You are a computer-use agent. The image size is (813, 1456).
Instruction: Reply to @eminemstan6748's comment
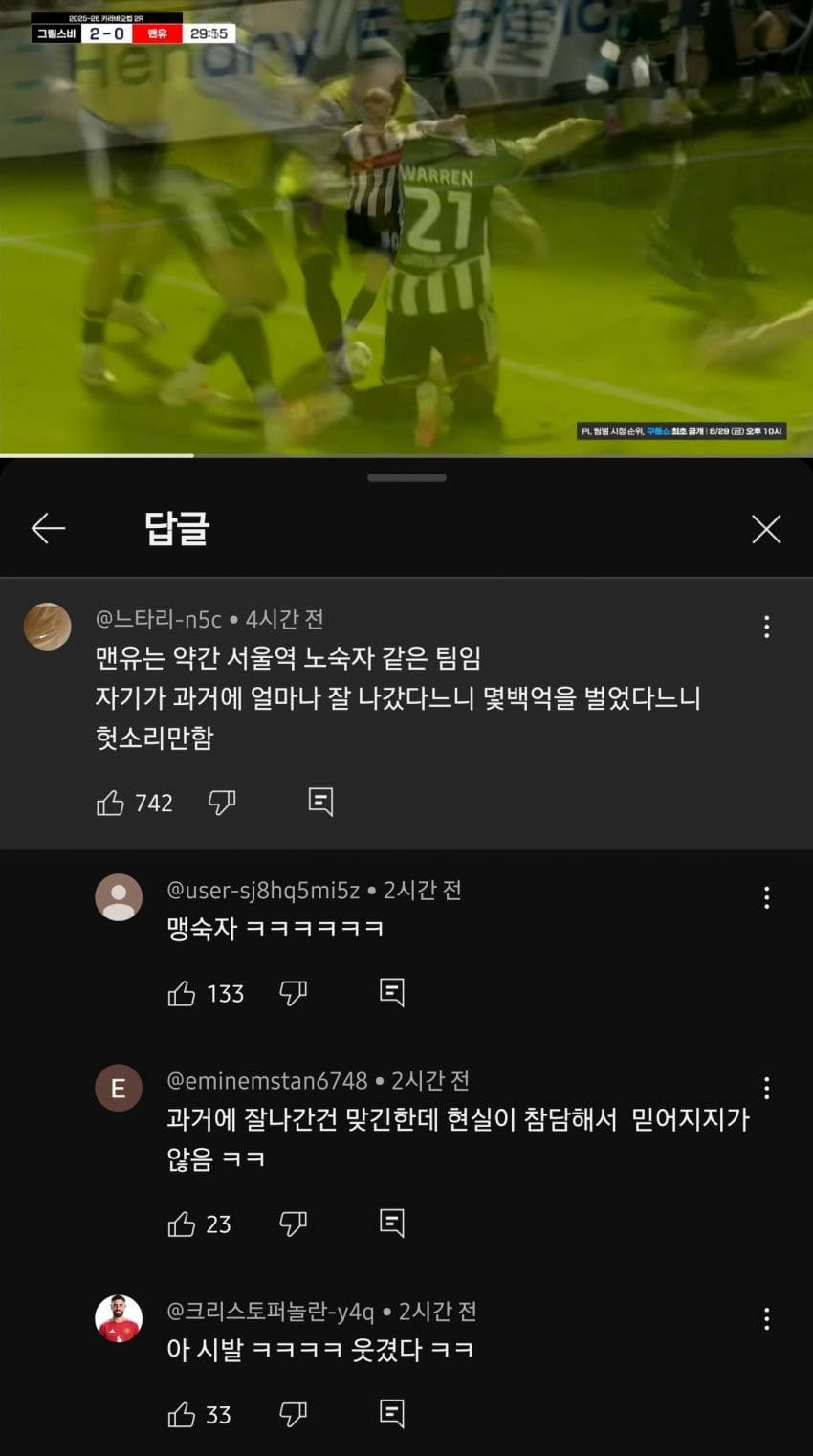pos(392,1223)
